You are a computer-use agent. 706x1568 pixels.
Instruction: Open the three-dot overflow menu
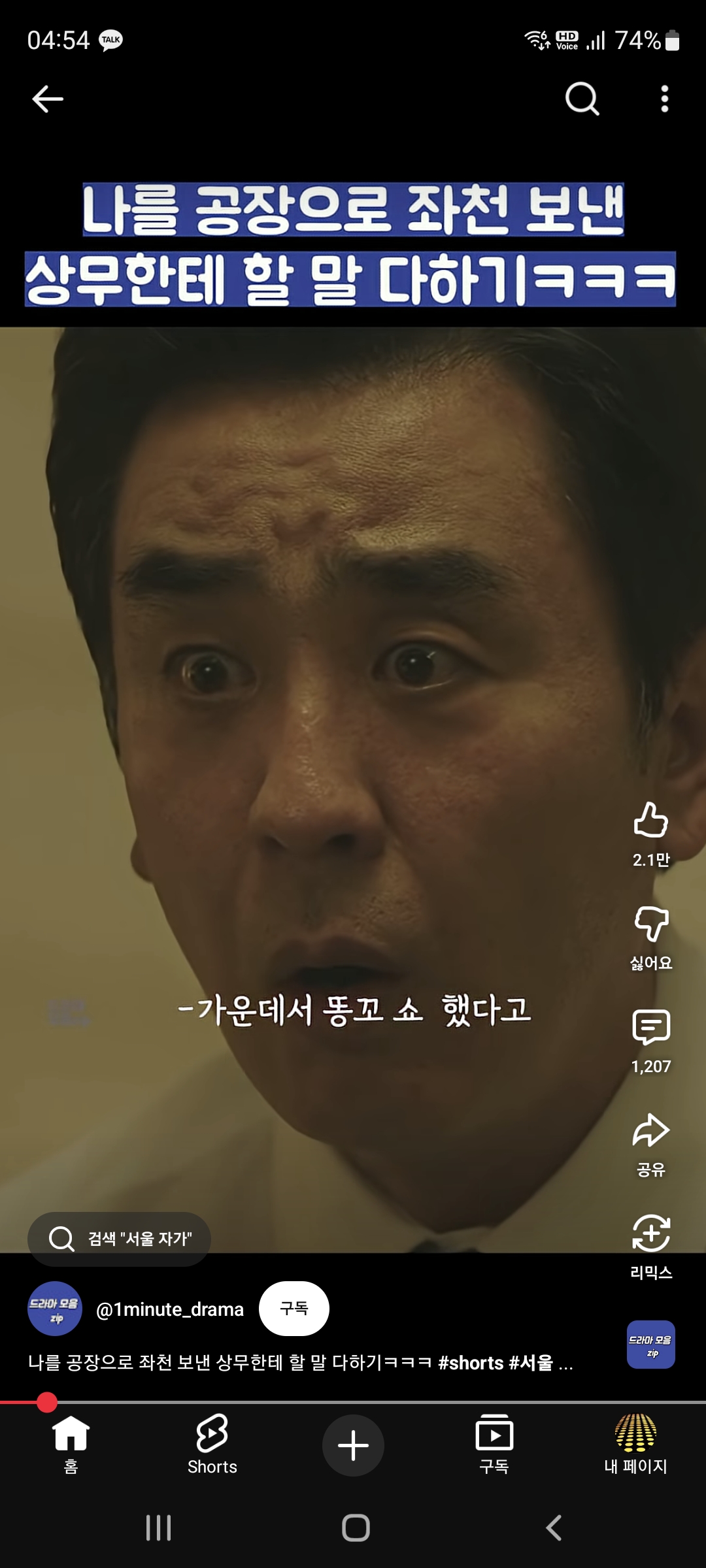(664, 99)
